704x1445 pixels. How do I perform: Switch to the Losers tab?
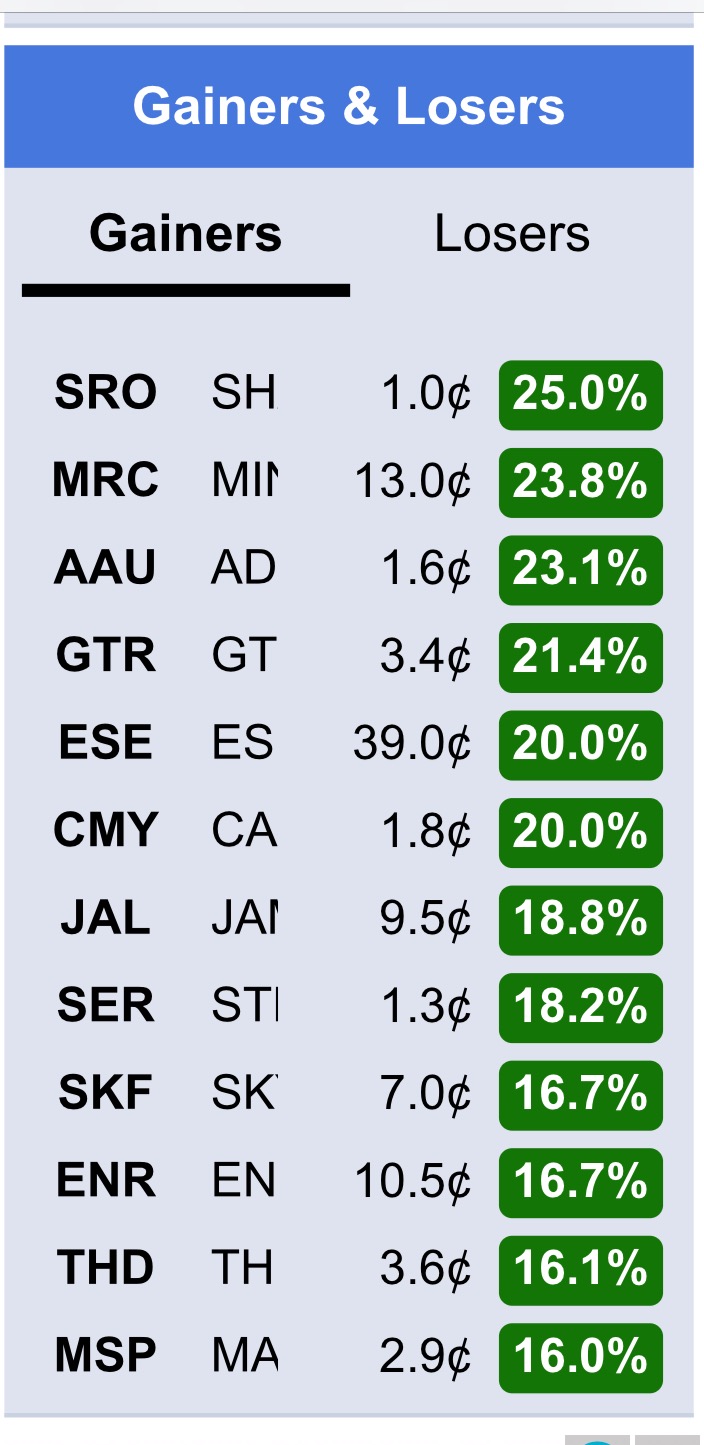512,234
